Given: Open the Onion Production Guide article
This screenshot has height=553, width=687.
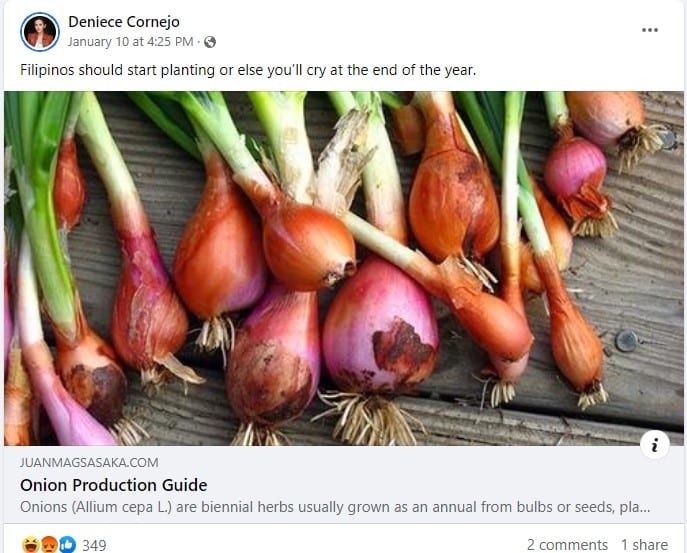Looking at the screenshot, I should tap(113, 485).
